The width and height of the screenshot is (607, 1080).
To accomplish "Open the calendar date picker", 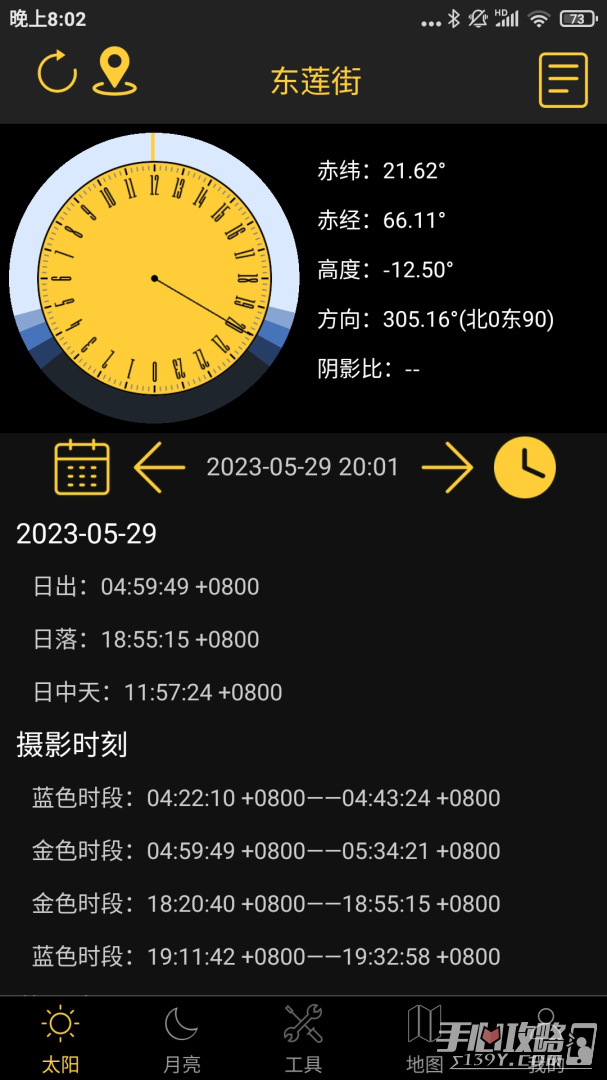I will pos(82,467).
